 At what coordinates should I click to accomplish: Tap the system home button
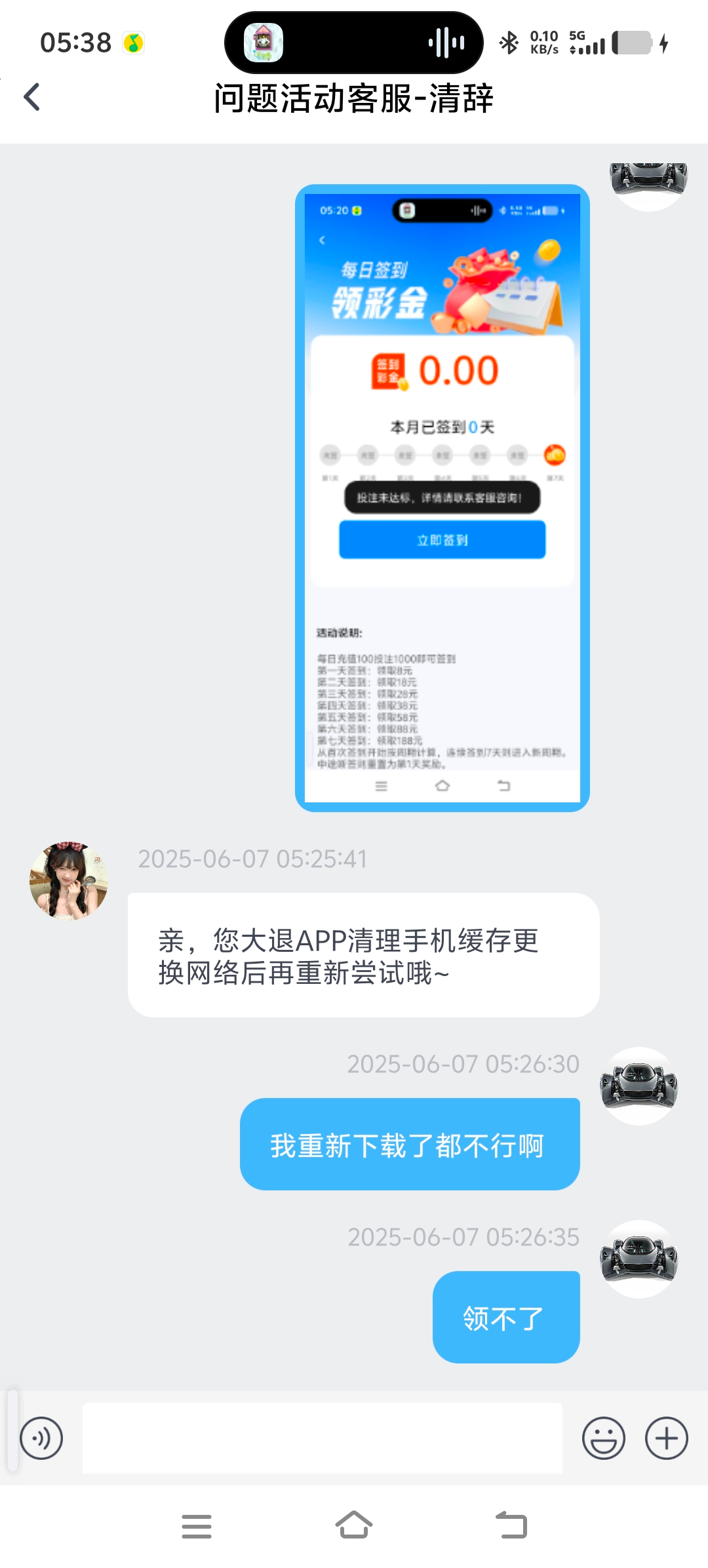(354, 1525)
